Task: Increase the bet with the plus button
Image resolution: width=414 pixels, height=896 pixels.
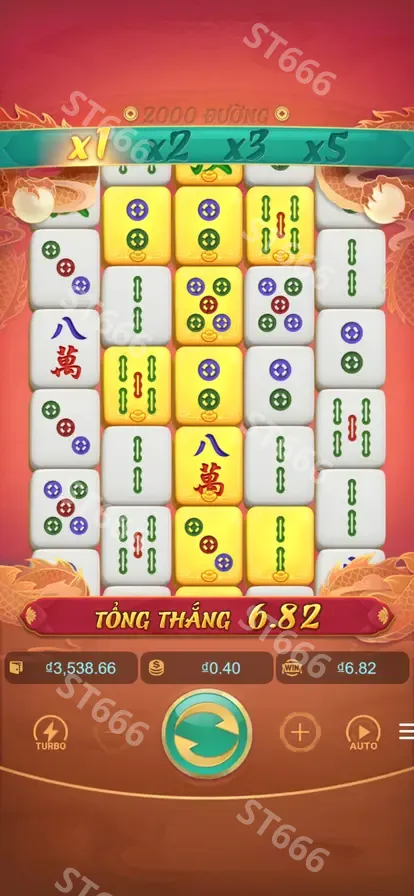Action: (300, 732)
